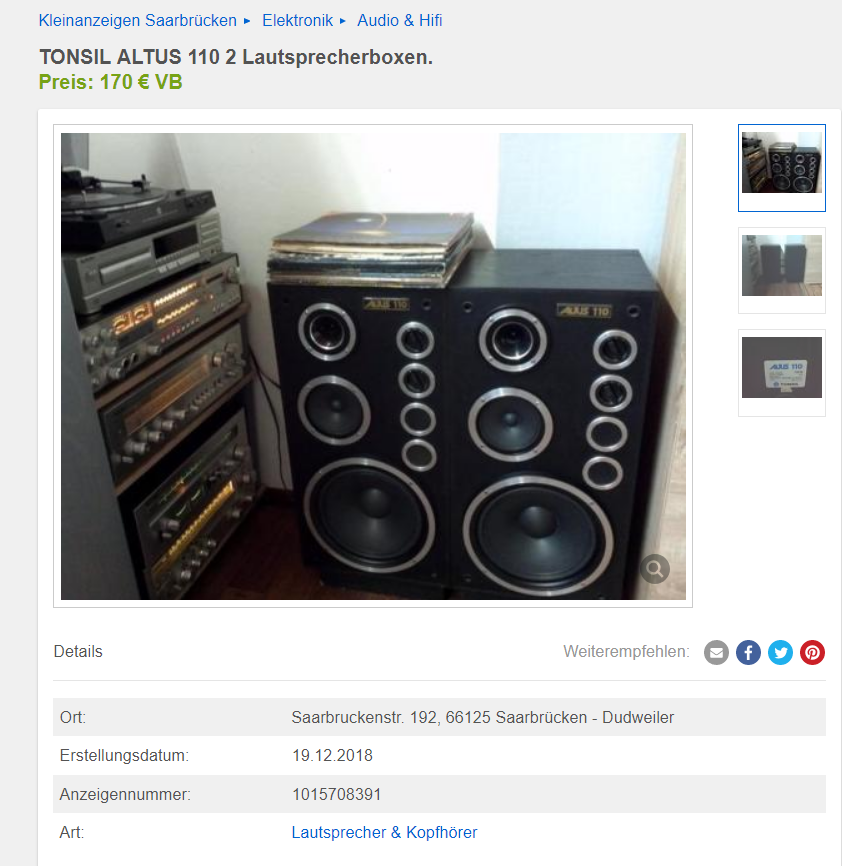Go to the Elektronik category breadcrumb
The width and height of the screenshot is (842, 866).
[x=297, y=20]
